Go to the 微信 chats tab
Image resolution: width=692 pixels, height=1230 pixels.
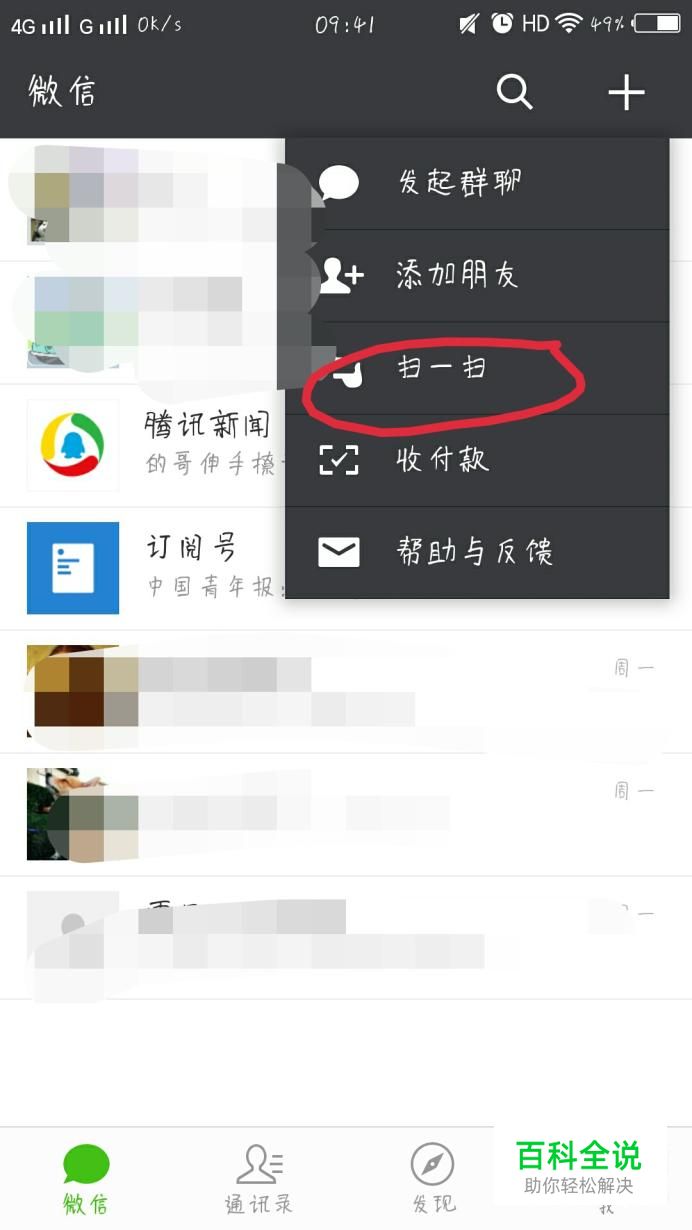coord(86,1179)
